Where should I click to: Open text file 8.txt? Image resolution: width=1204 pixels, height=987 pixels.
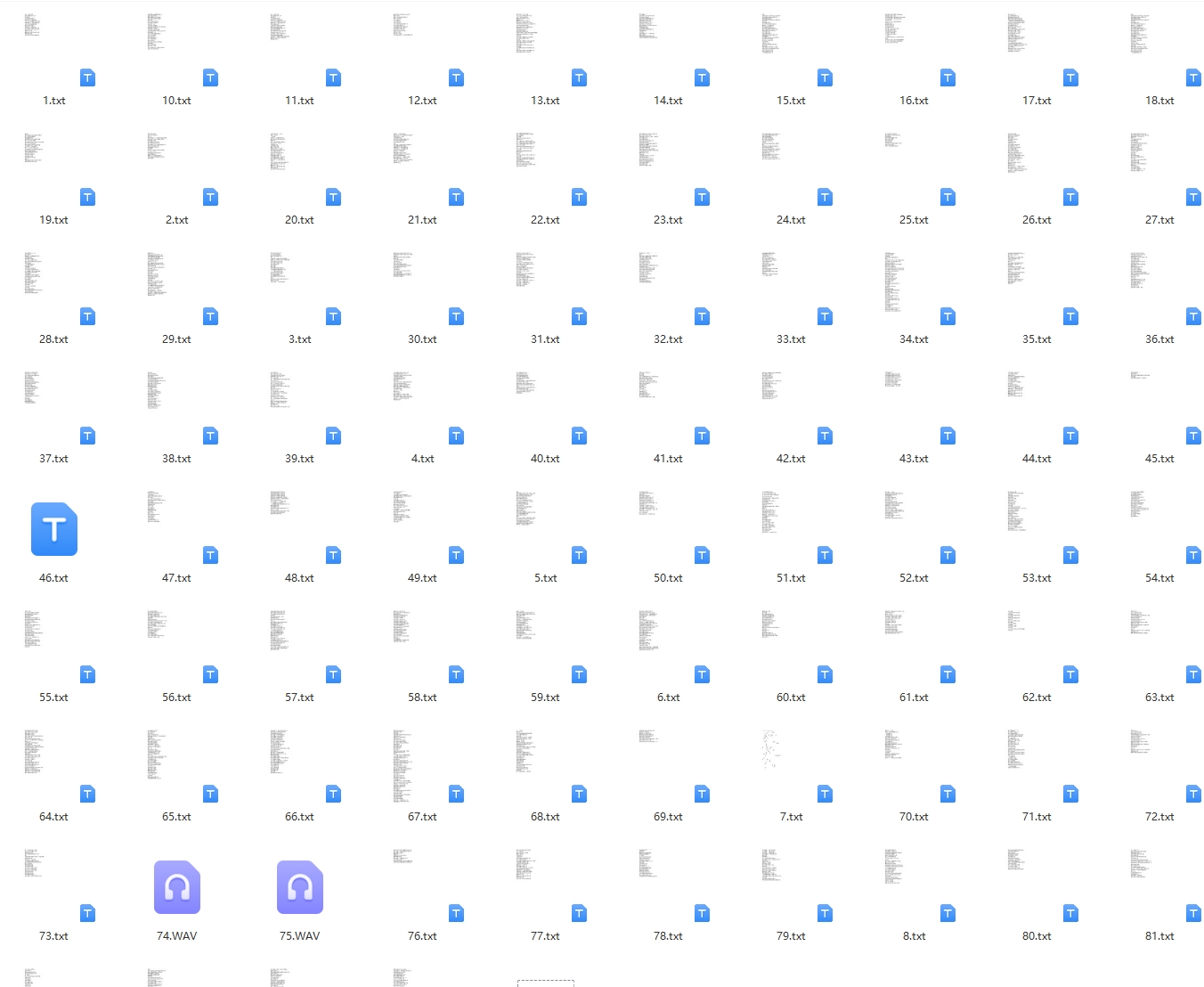click(914, 889)
